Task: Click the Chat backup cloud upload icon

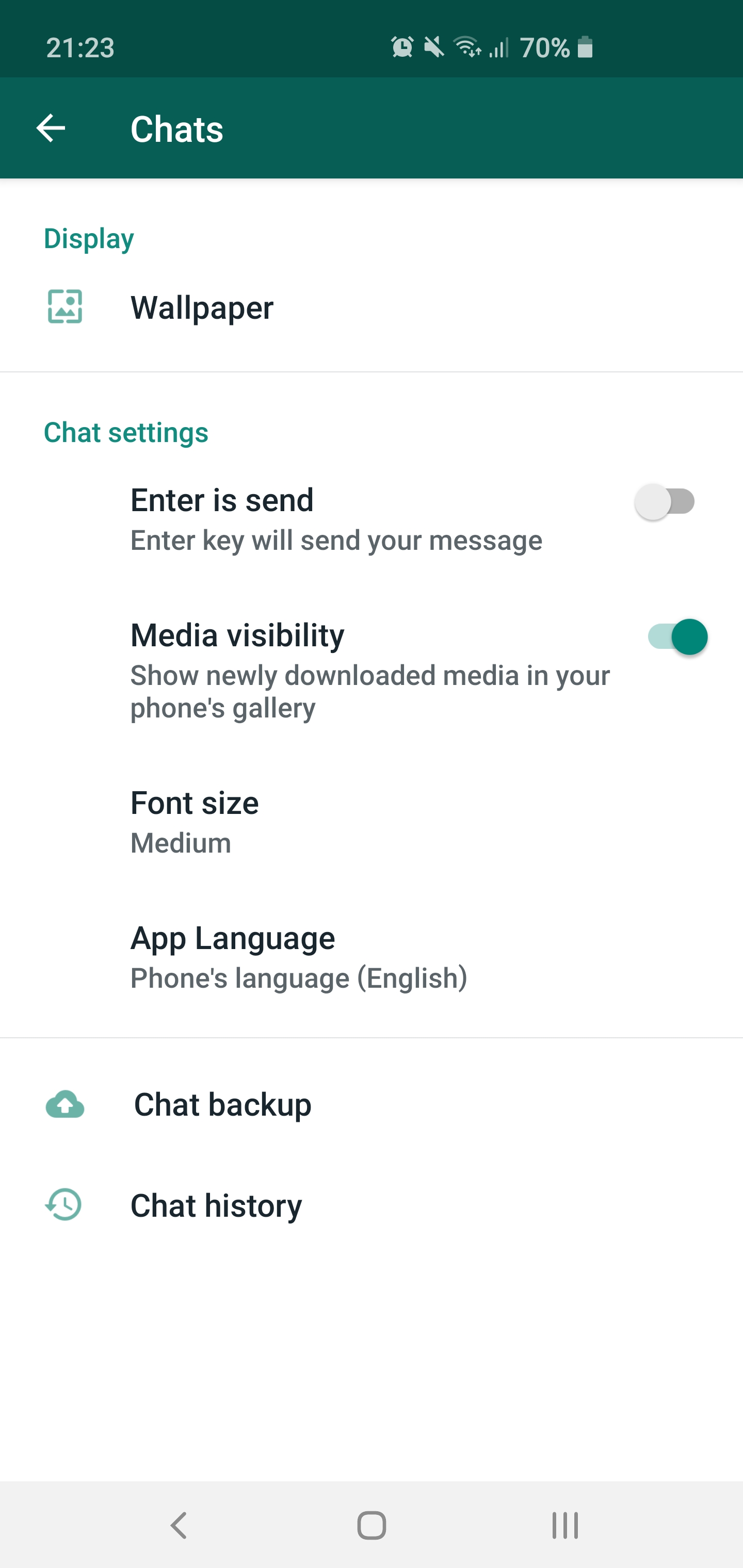Action: [65, 1104]
